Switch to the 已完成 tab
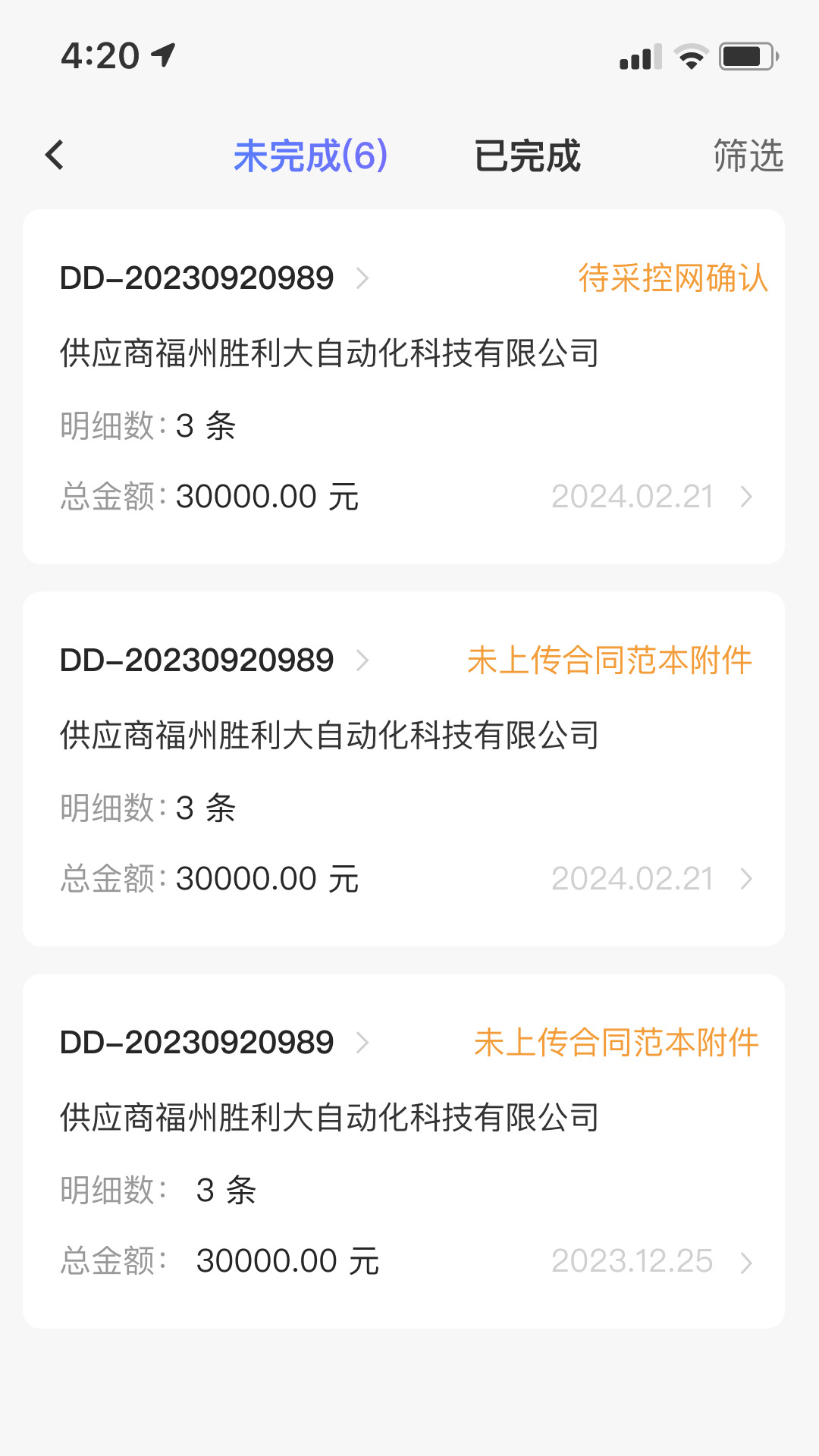Viewport: 819px width, 1456px height. click(527, 156)
